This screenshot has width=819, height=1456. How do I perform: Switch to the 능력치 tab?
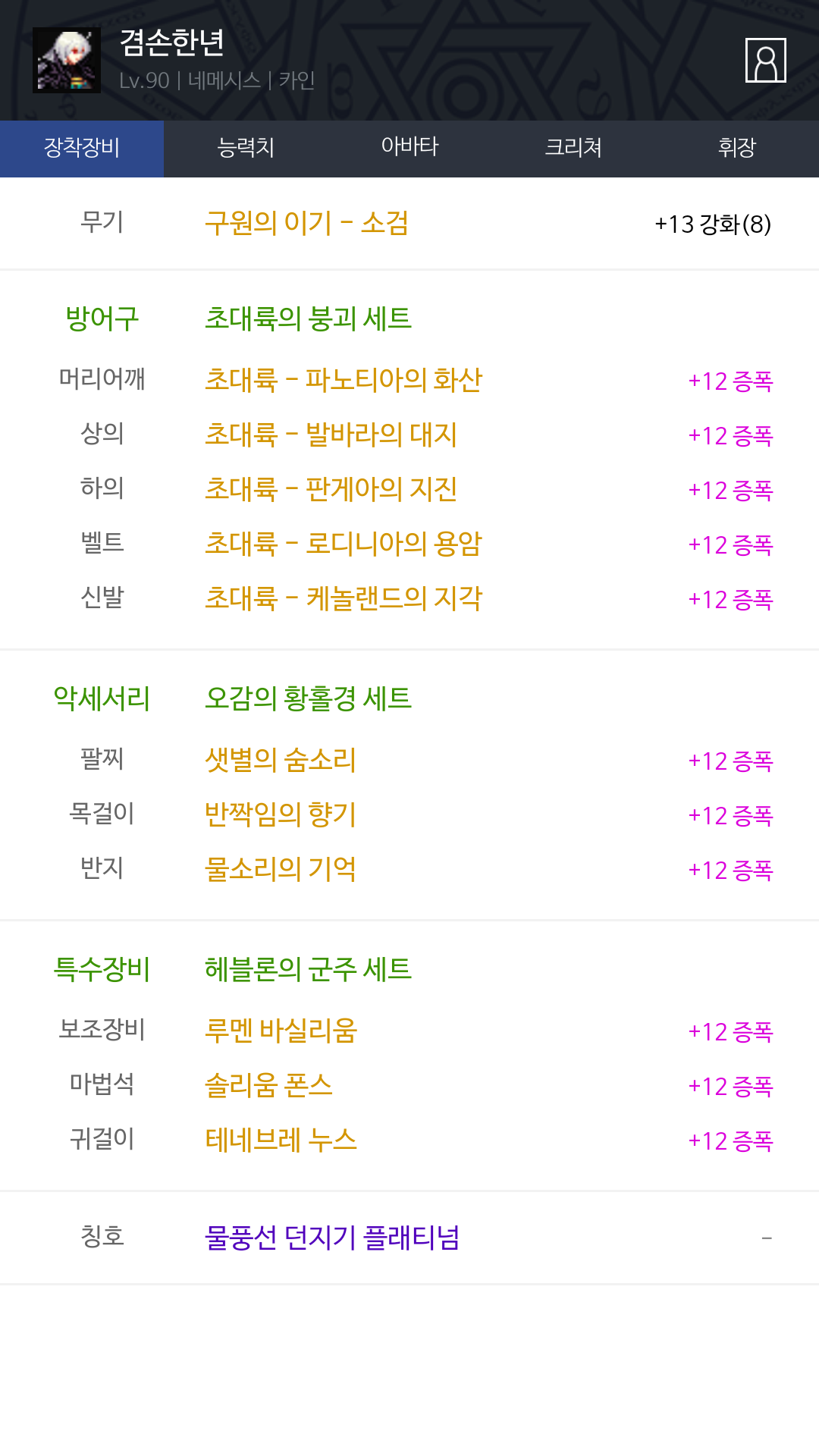click(246, 149)
